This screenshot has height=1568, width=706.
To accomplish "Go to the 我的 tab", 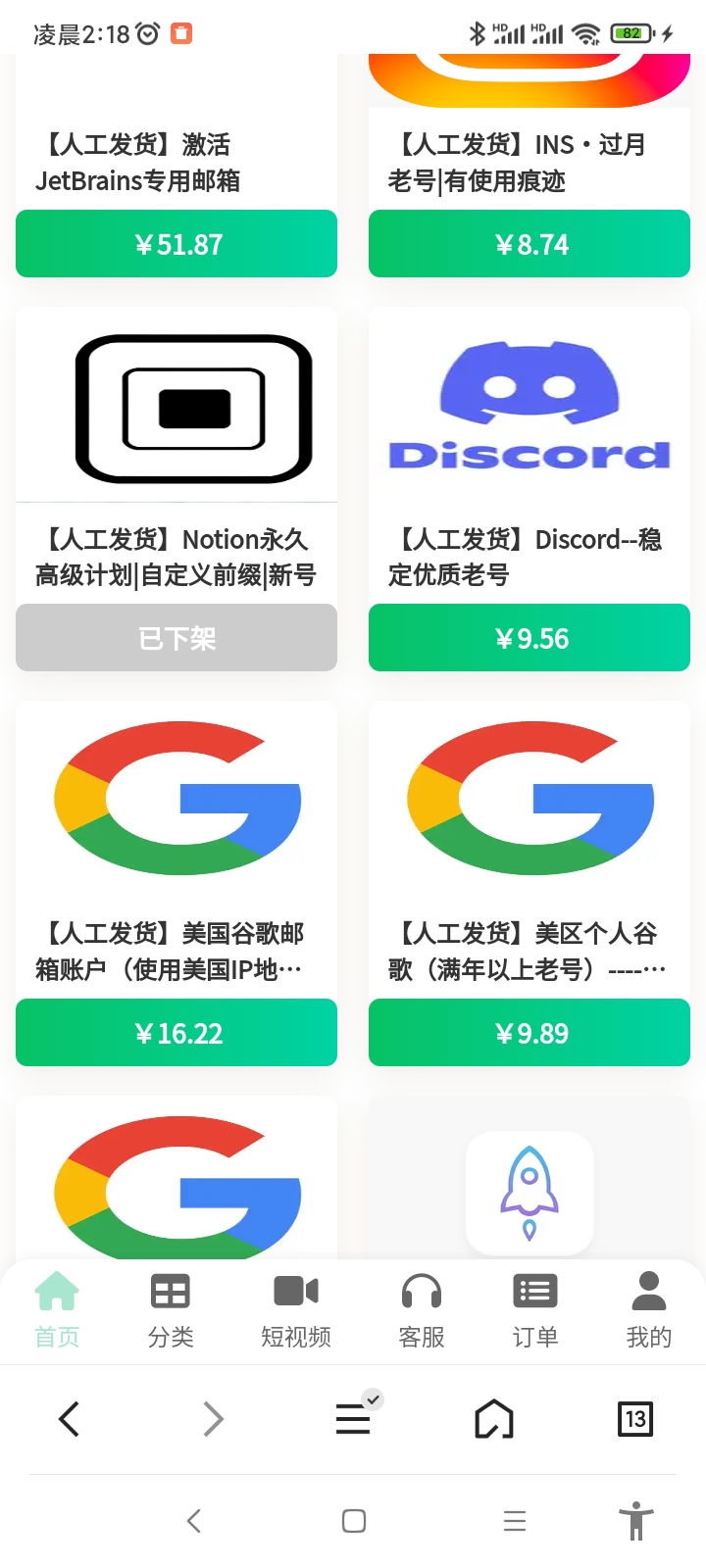I will pos(649,1310).
